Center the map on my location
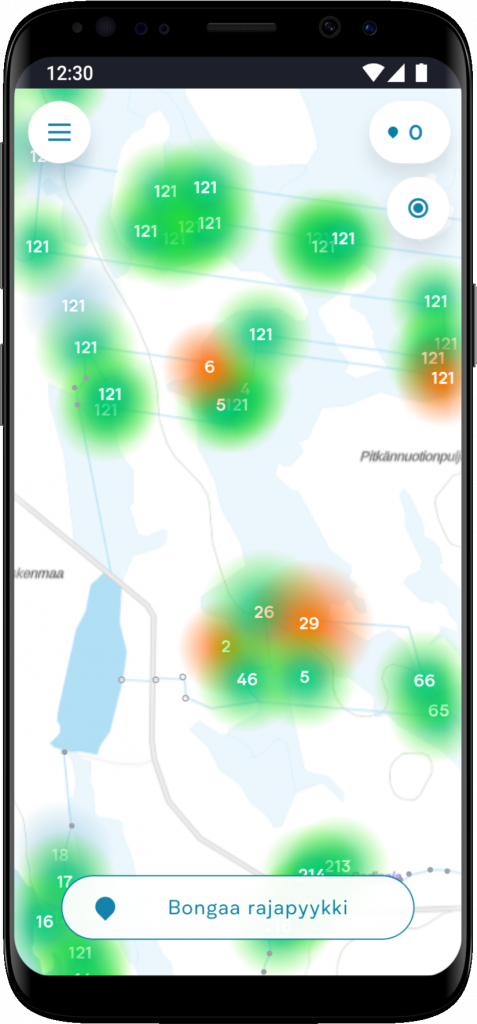 tap(418, 208)
